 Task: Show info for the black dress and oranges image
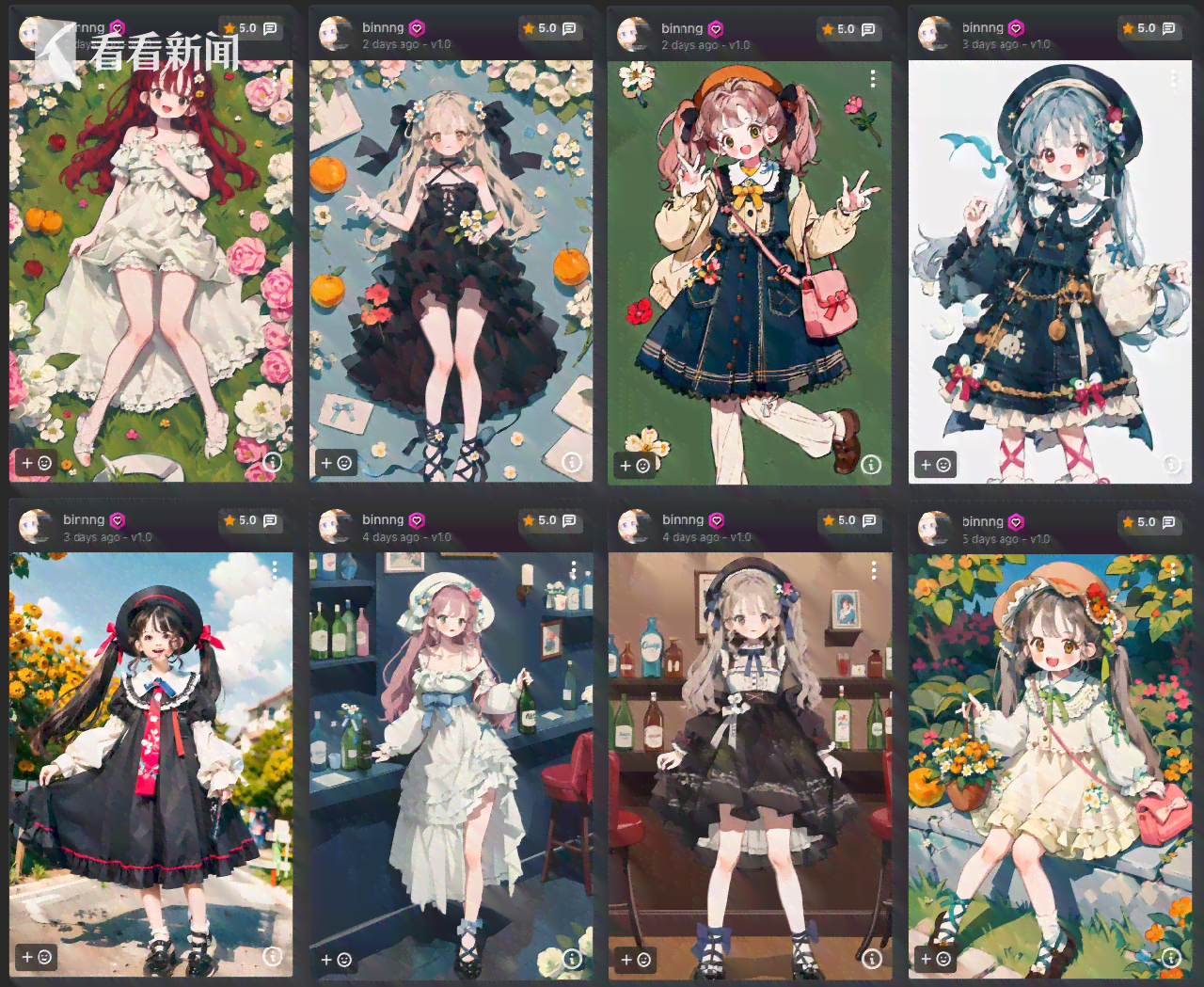572,462
